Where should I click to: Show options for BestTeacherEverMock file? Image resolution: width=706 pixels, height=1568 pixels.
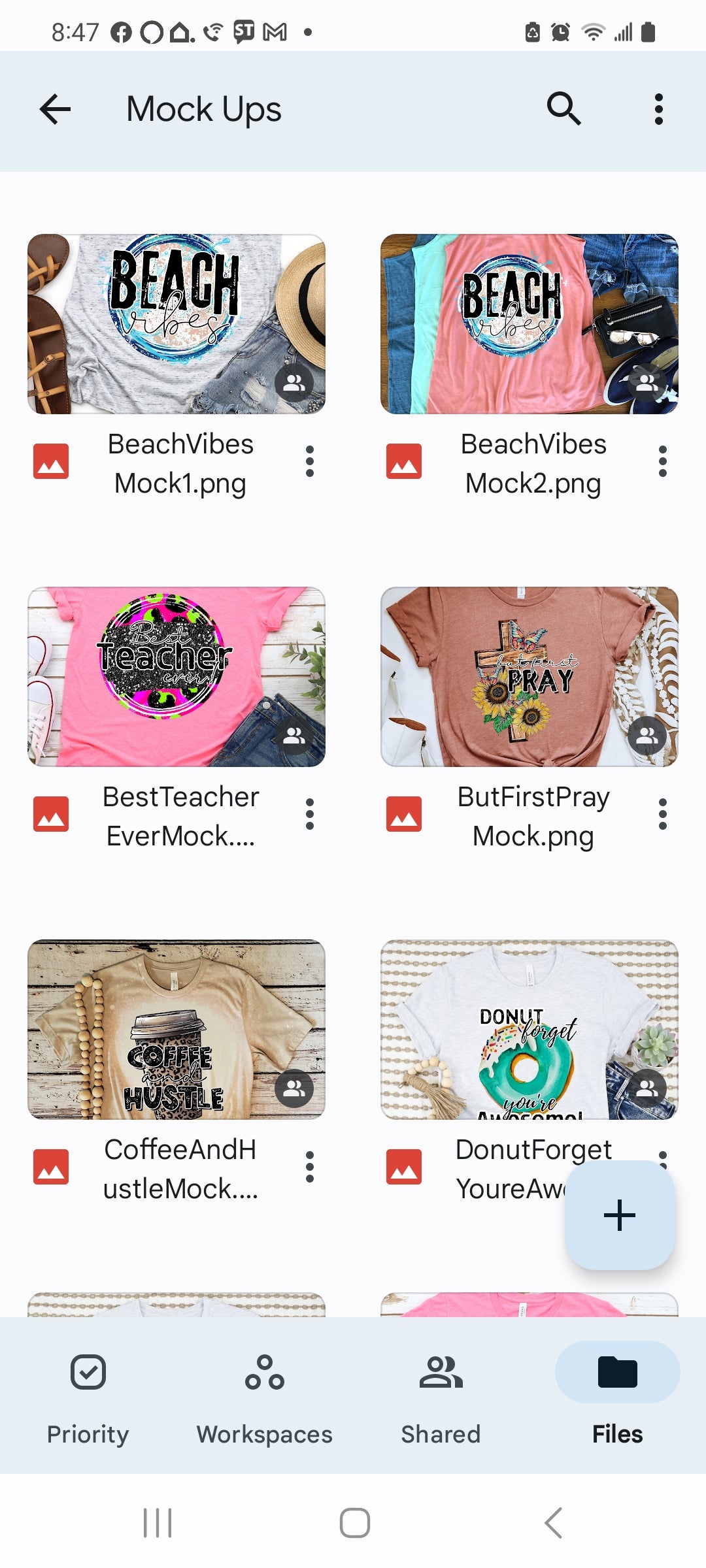(310, 815)
